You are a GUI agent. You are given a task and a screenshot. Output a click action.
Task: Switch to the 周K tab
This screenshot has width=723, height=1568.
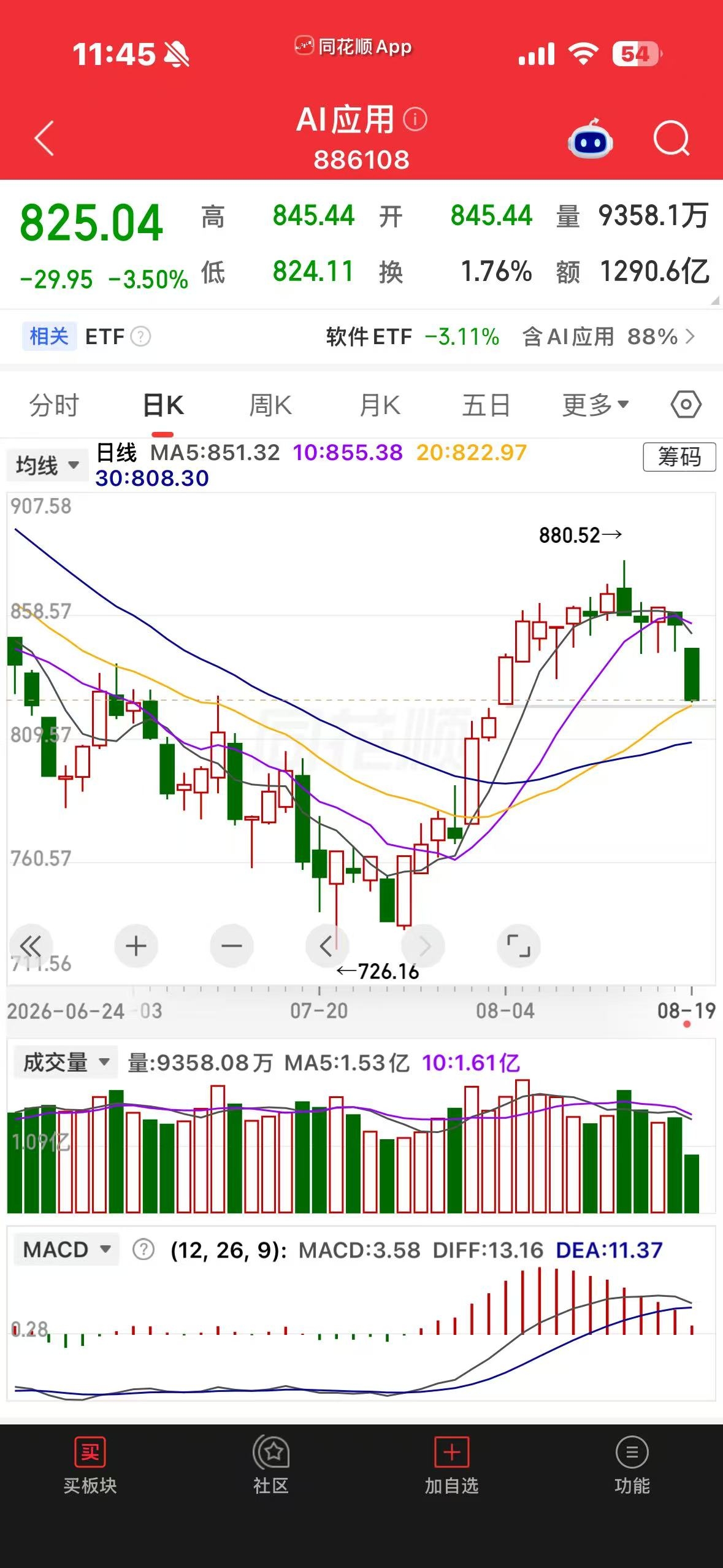pos(270,405)
